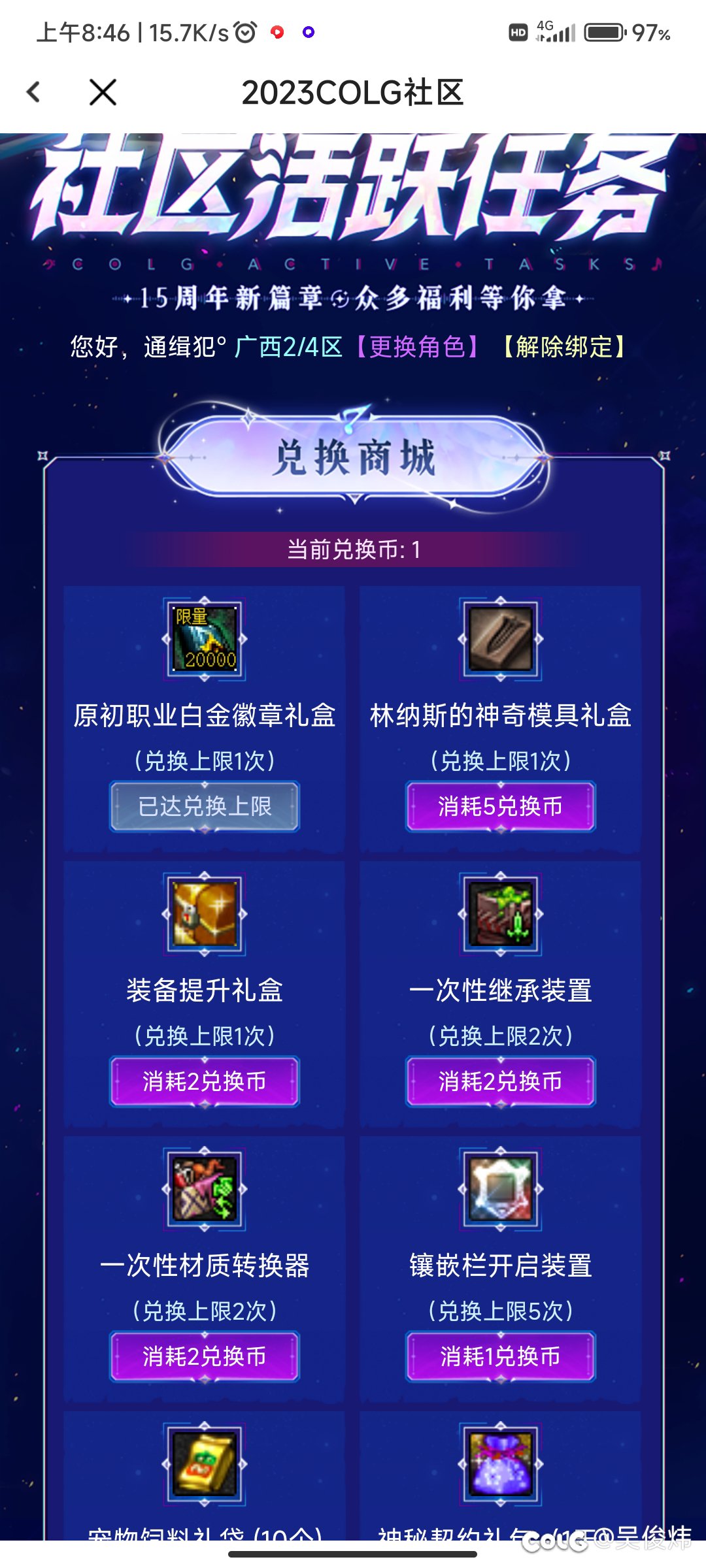Click the 兑换商城 header banner
Screen dimensions: 706x1568
(x=353, y=459)
